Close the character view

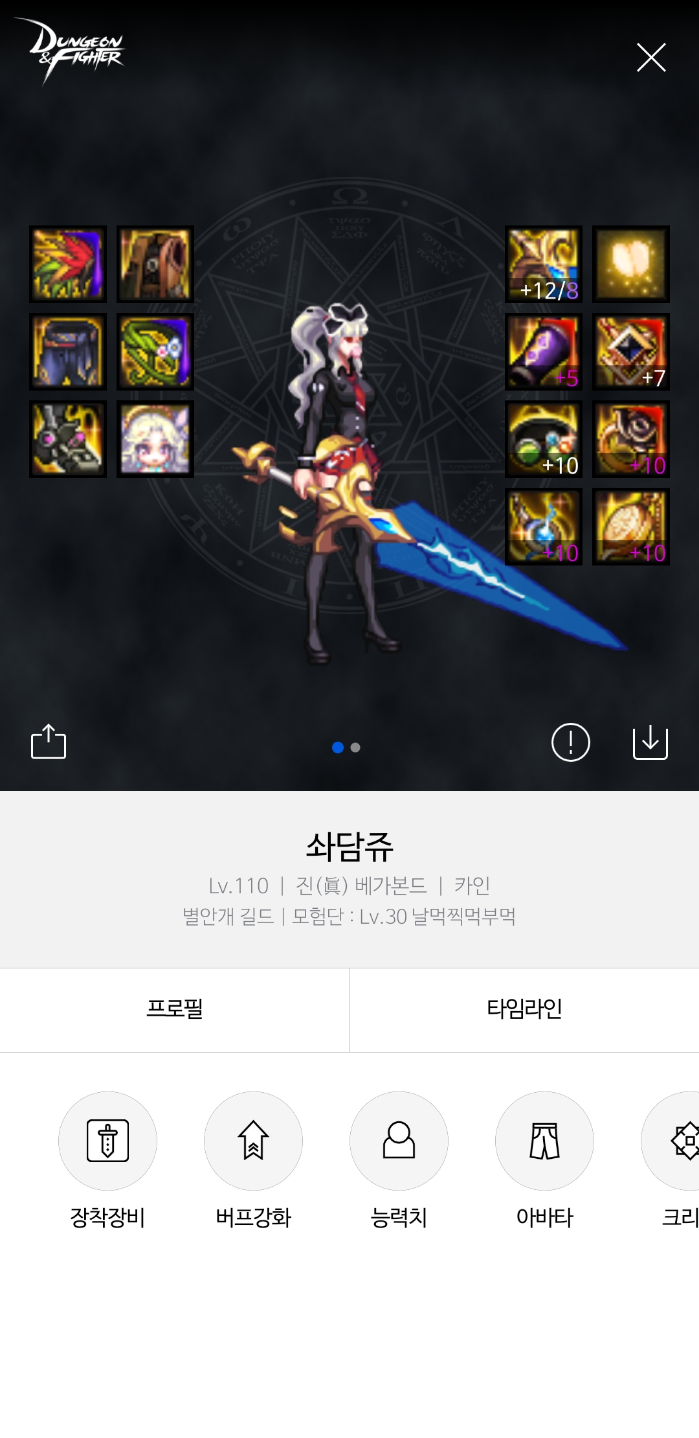(651, 58)
